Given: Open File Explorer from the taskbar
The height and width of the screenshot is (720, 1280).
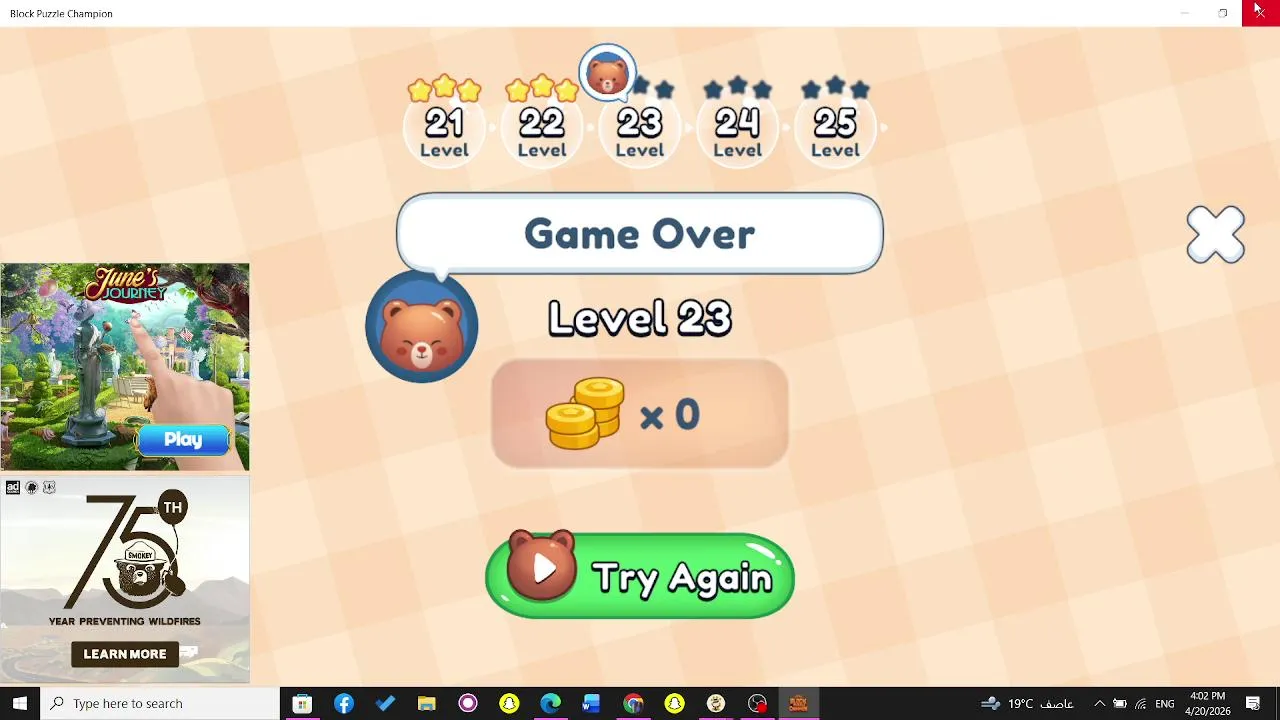Looking at the screenshot, I should [x=426, y=703].
